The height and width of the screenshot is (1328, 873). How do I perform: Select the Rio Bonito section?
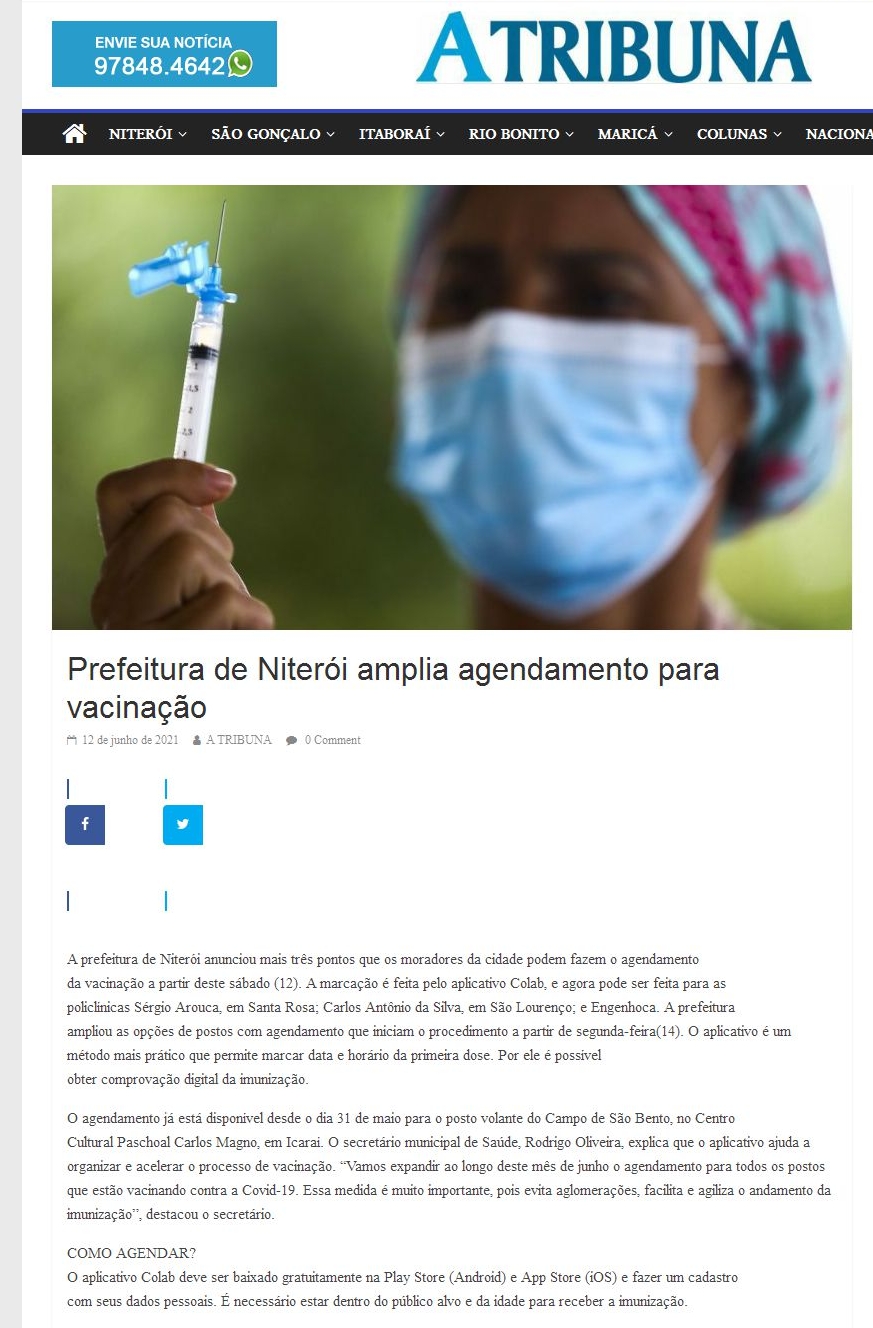point(520,134)
